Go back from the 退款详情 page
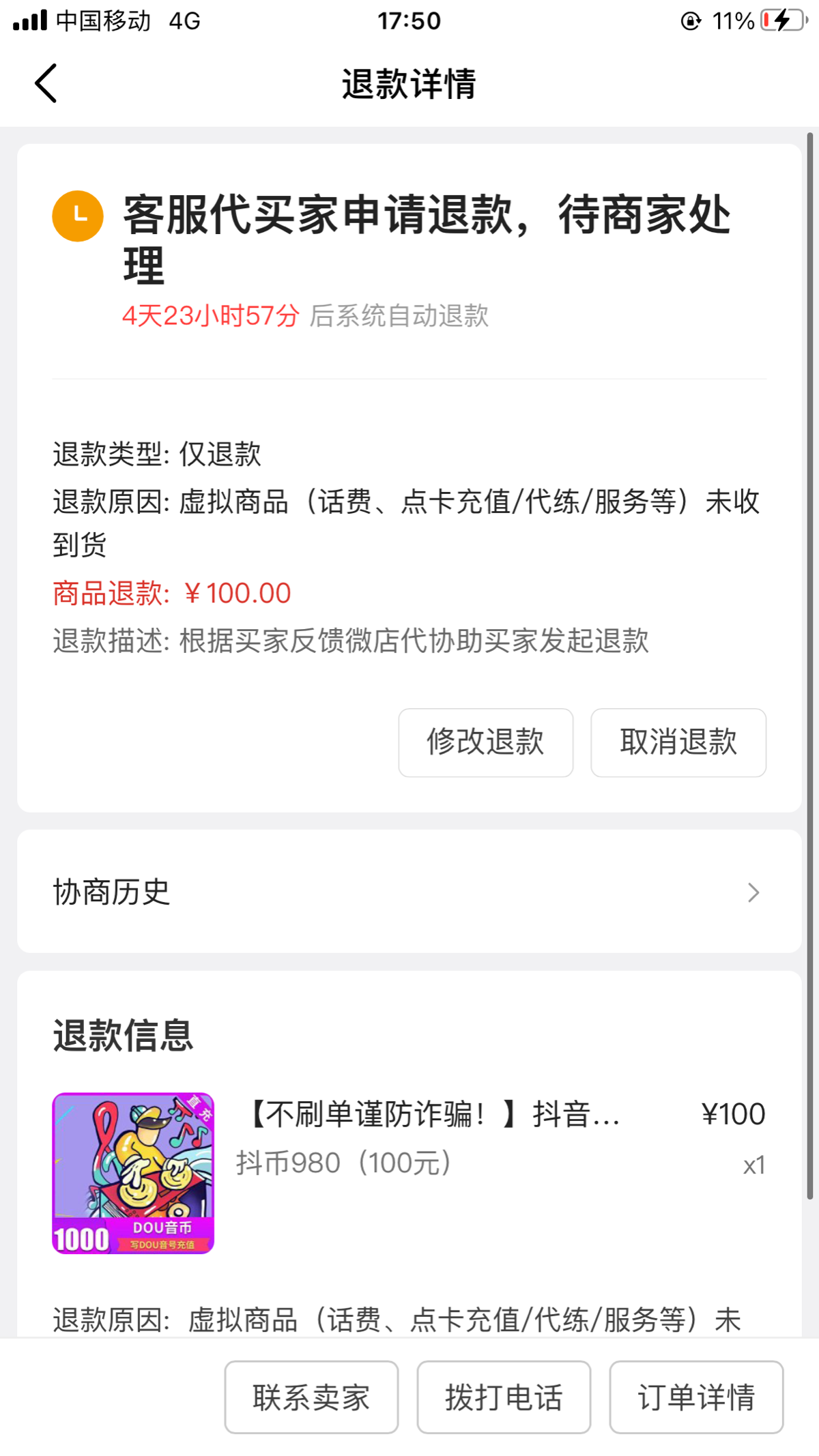This screenshot has height=1456, width=819. pos(46,83)
